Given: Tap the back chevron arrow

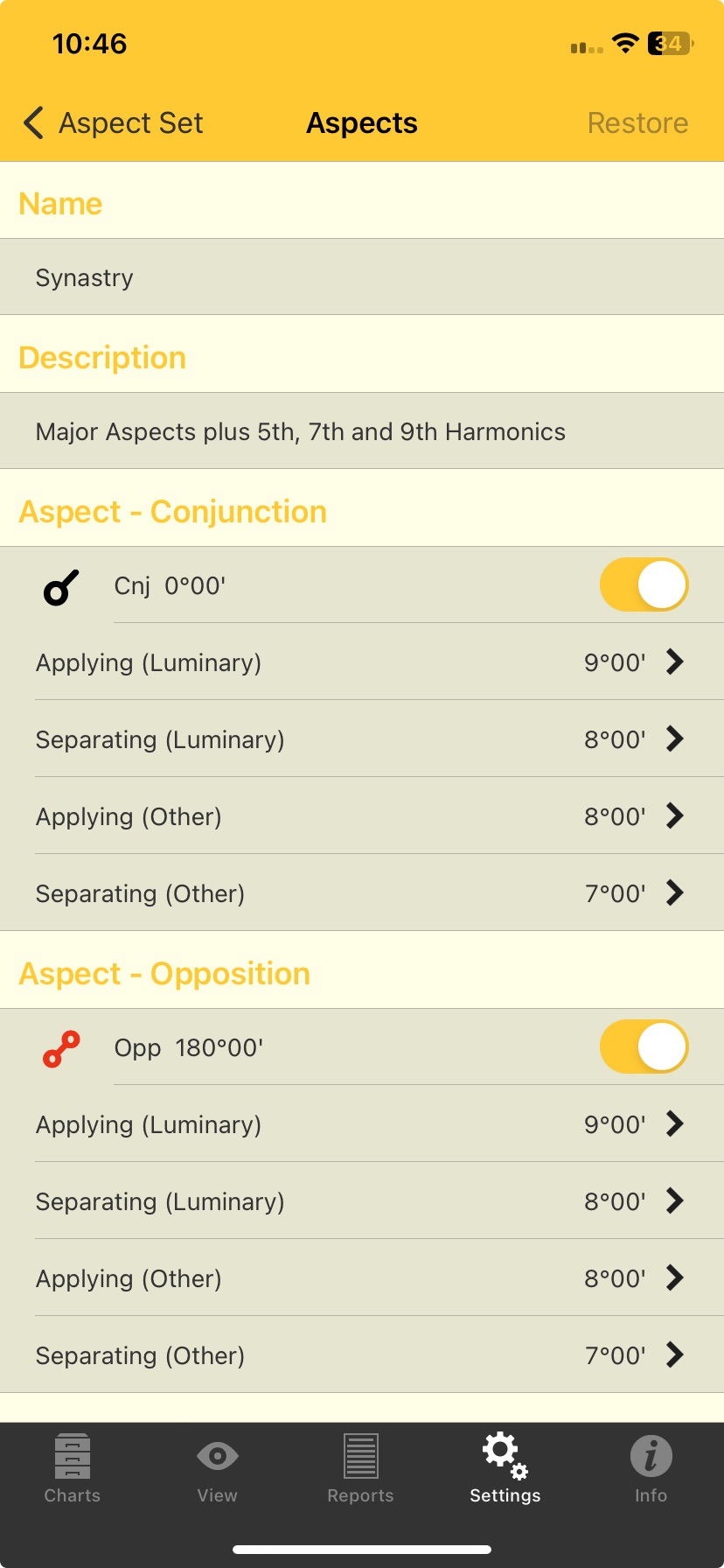Looking at the screenshot, I should pos(32,123).
